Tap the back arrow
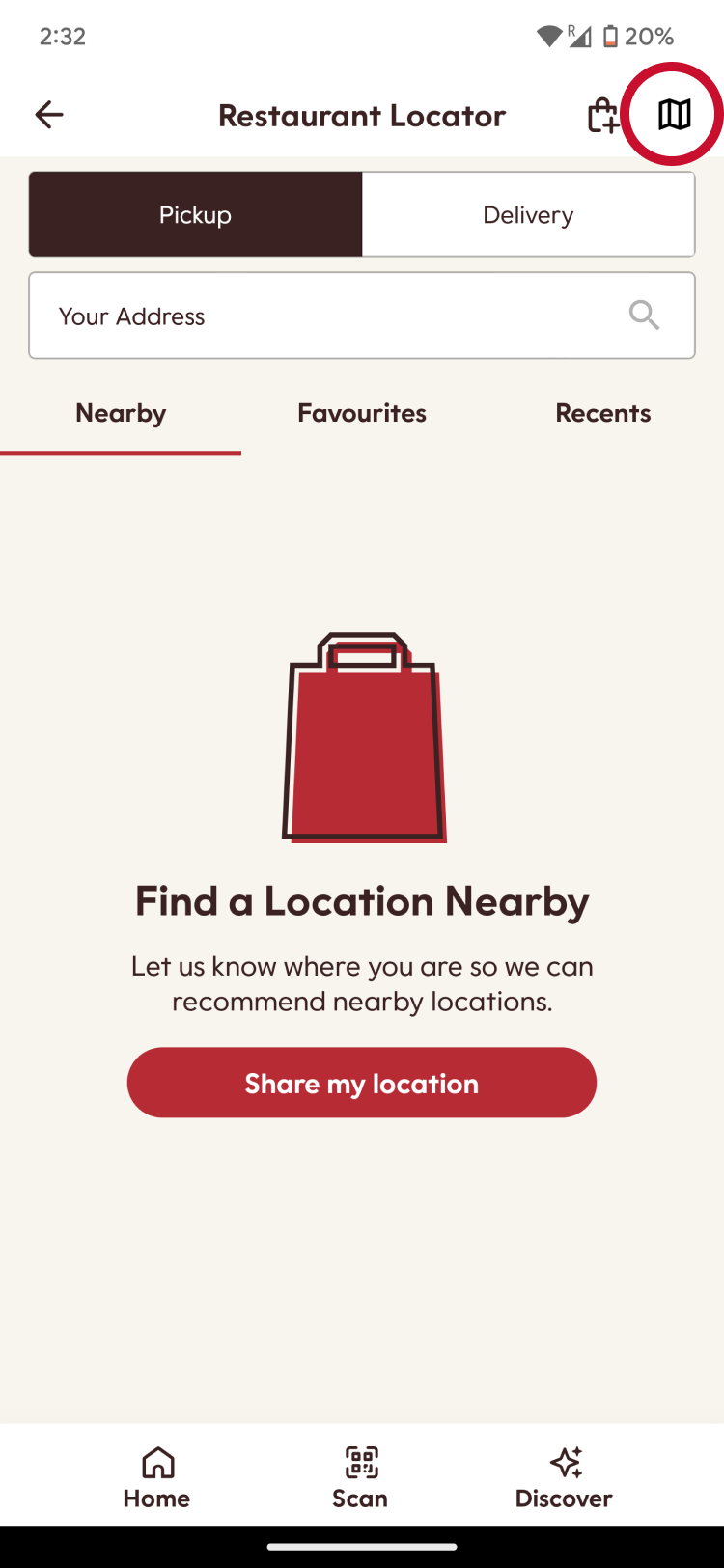The height and width of the screenshot is (1568, 724). click(x=48, y=114)
